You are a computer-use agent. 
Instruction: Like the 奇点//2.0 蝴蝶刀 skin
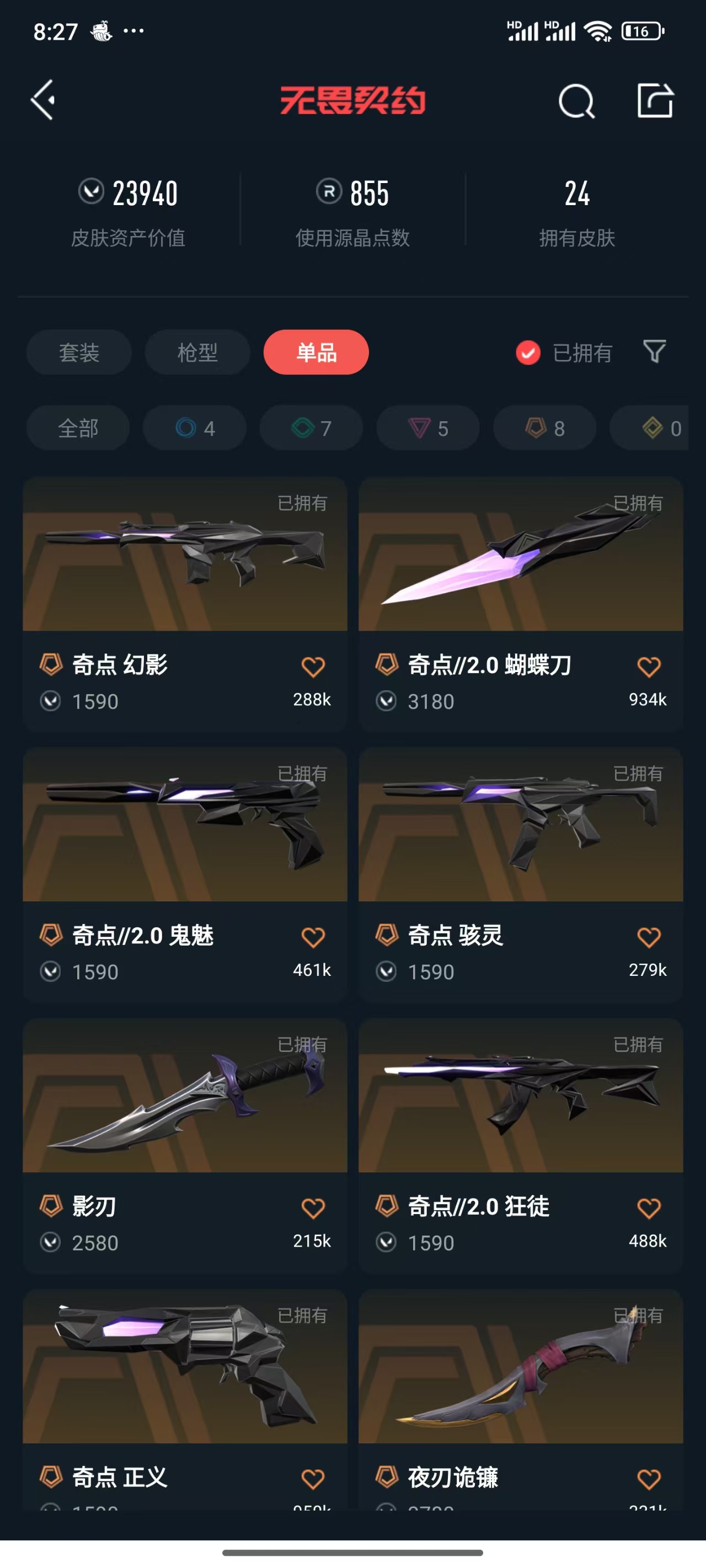coord(649,667)
